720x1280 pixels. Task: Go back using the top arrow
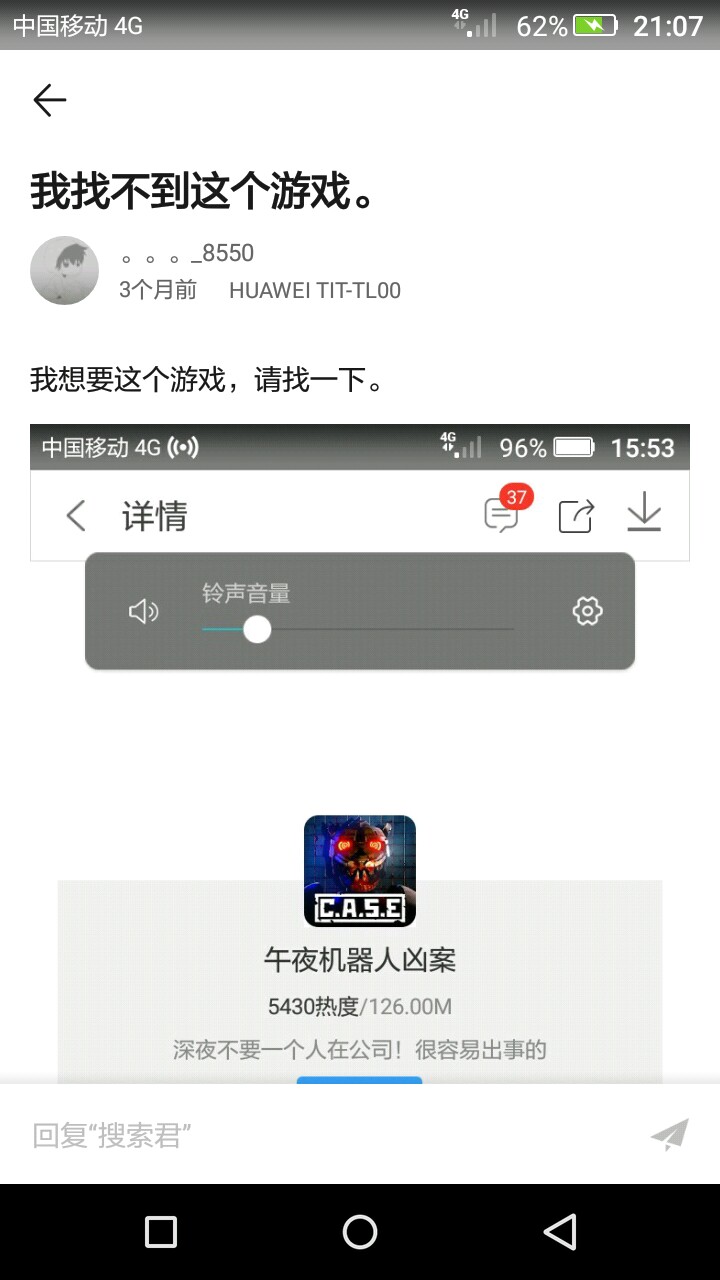coord(49,100)
